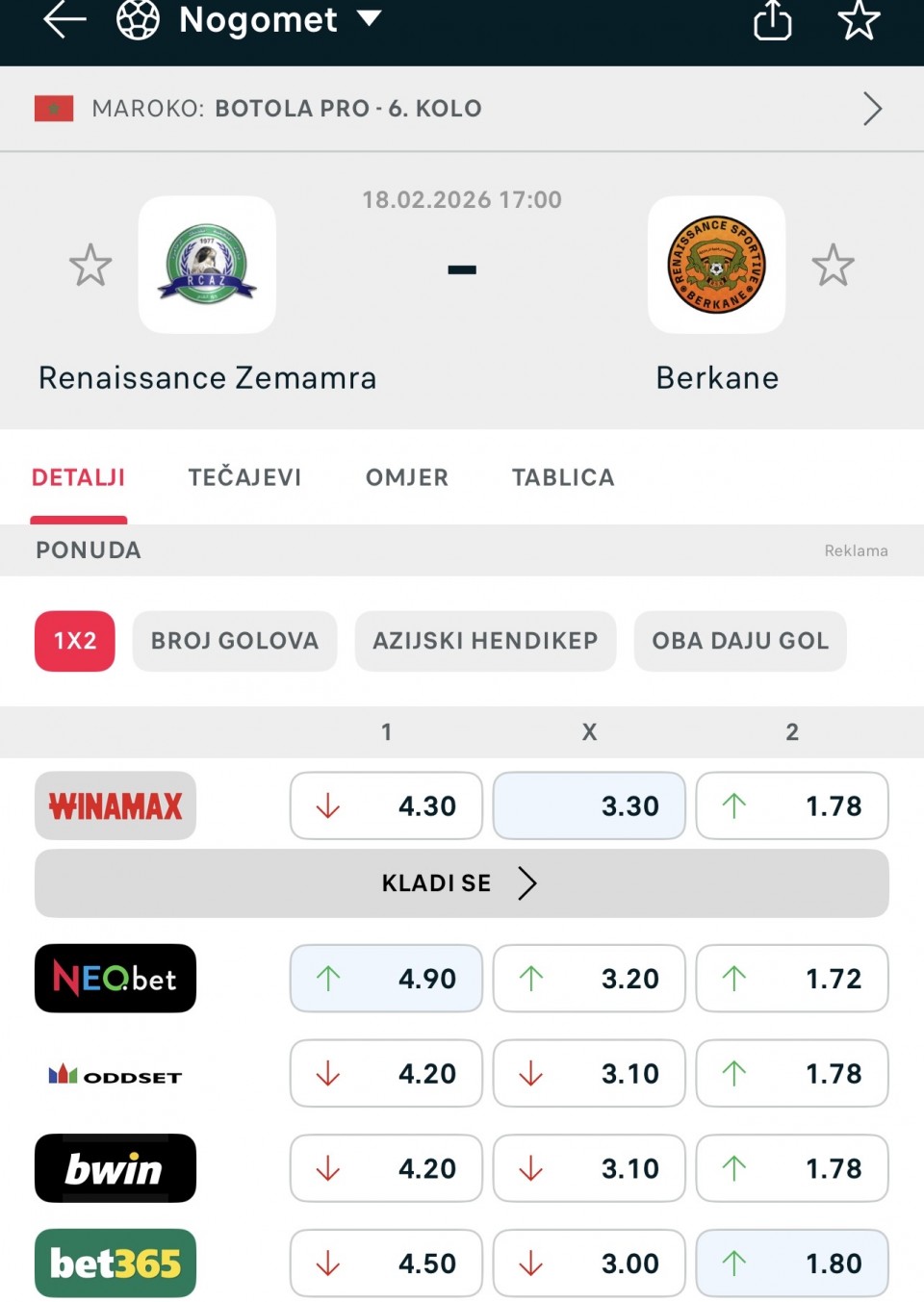The image size is (924, 1302).
Task: Tap Winamax draw odds 3.30
Action: tap(589, 806)
